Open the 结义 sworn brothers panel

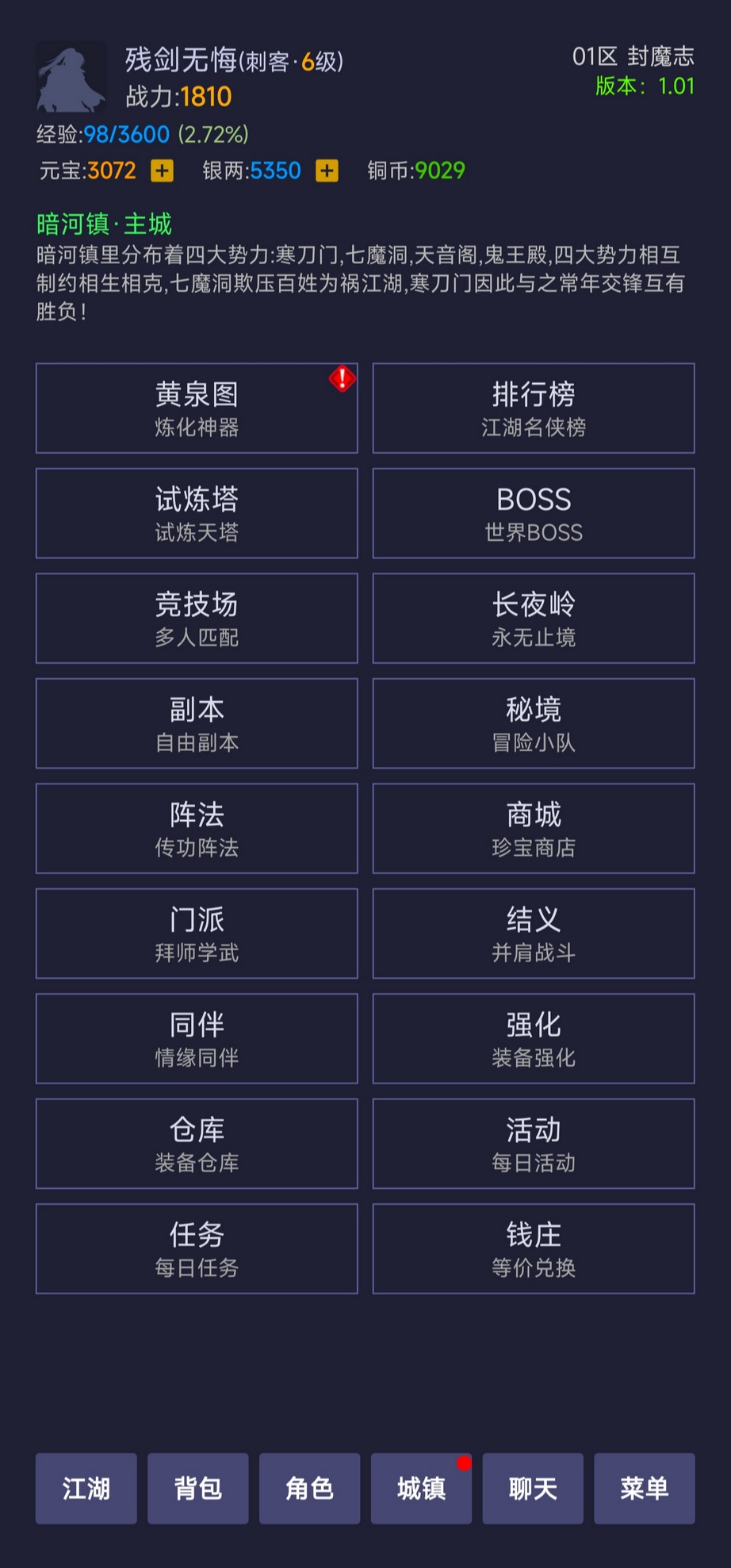[x=533, y=934]
